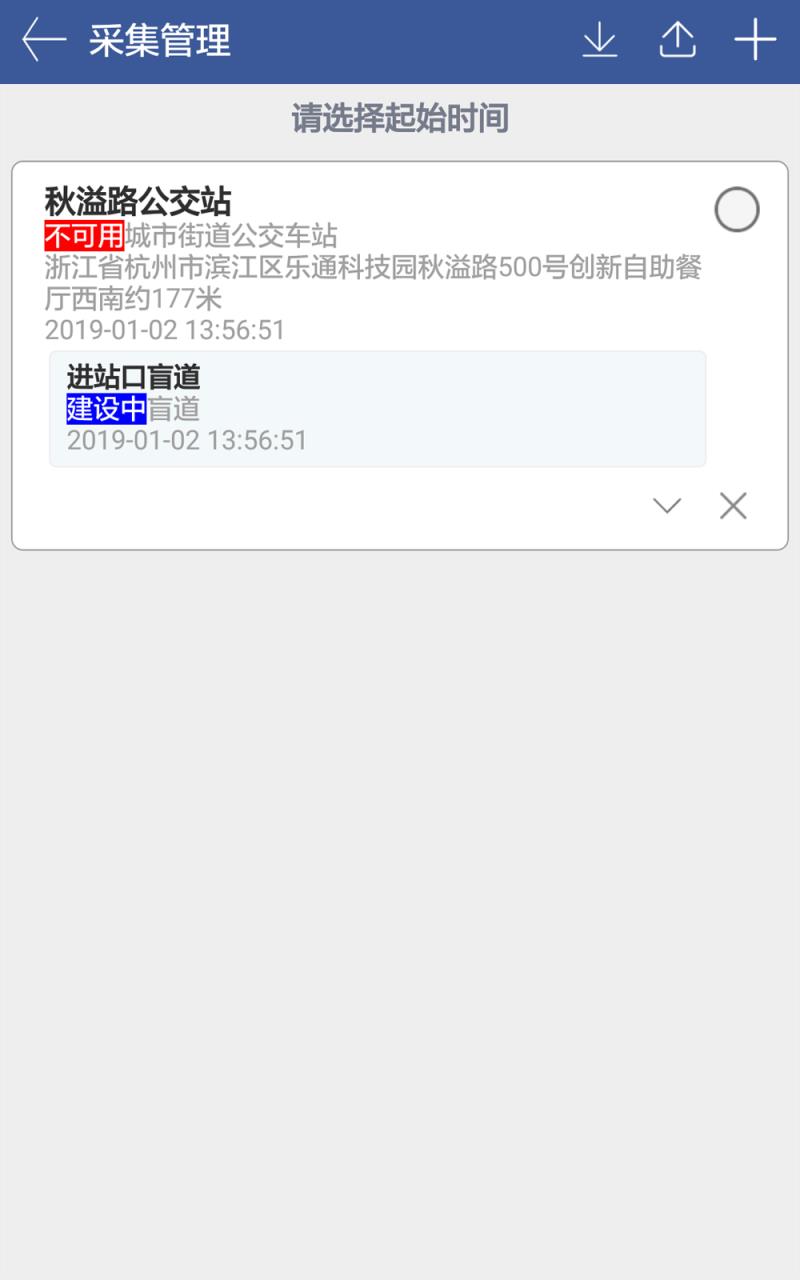This screenshot has width=800, height=1280.
Task: Tap the plus icon to add a record
Action: click(x=755, y=41)
